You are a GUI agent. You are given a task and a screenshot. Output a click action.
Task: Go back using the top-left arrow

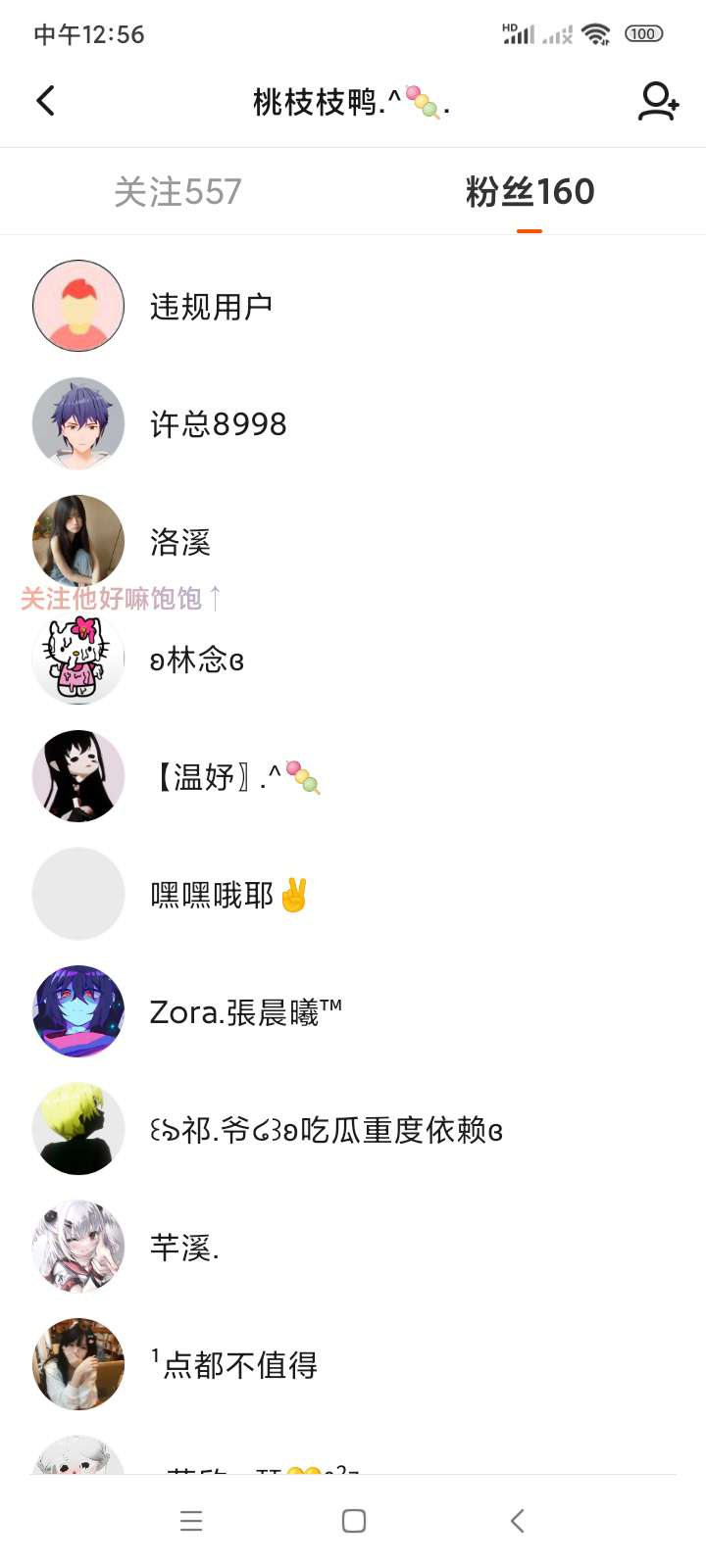45,101
